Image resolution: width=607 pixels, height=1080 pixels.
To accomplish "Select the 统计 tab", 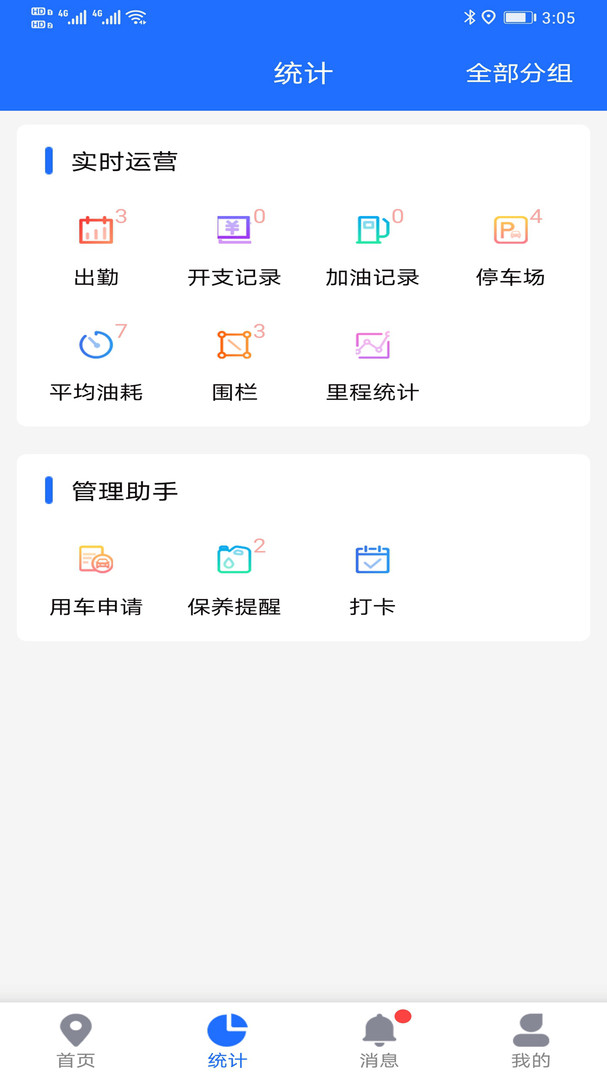I will 227,1041.
